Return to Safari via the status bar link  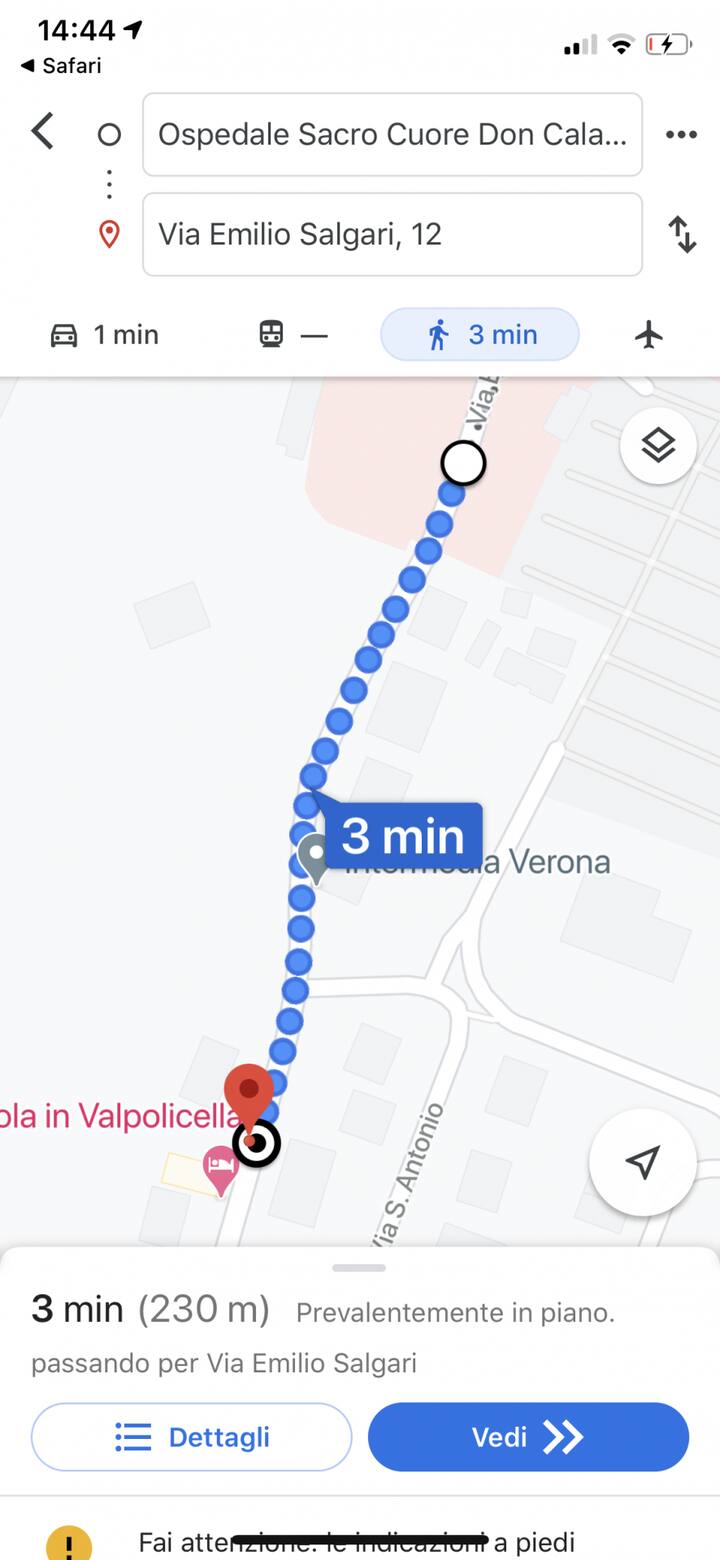click(60, 66)
